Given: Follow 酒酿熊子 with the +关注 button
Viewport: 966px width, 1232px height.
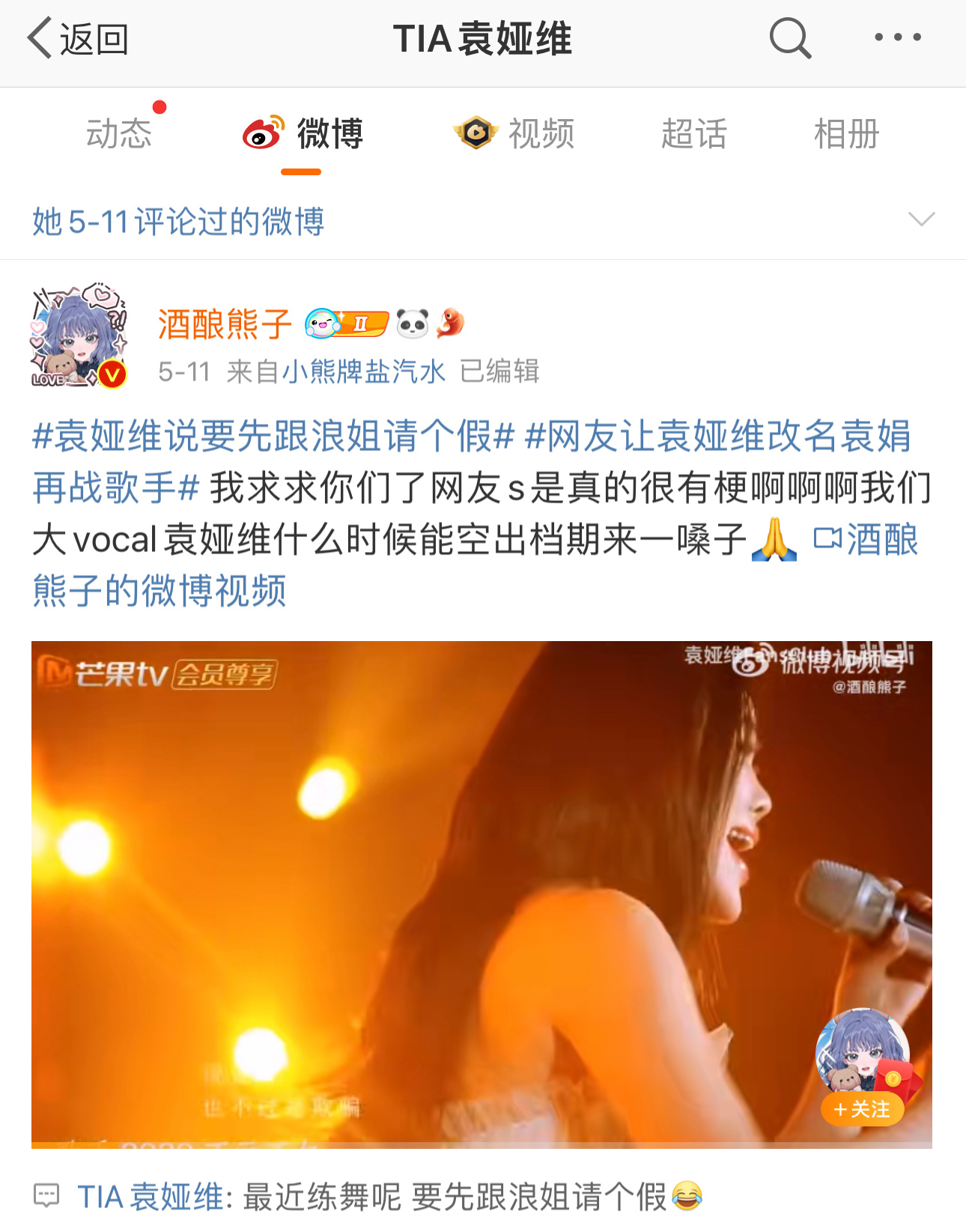Looking at the screenshot, I should click(862, 1109).
